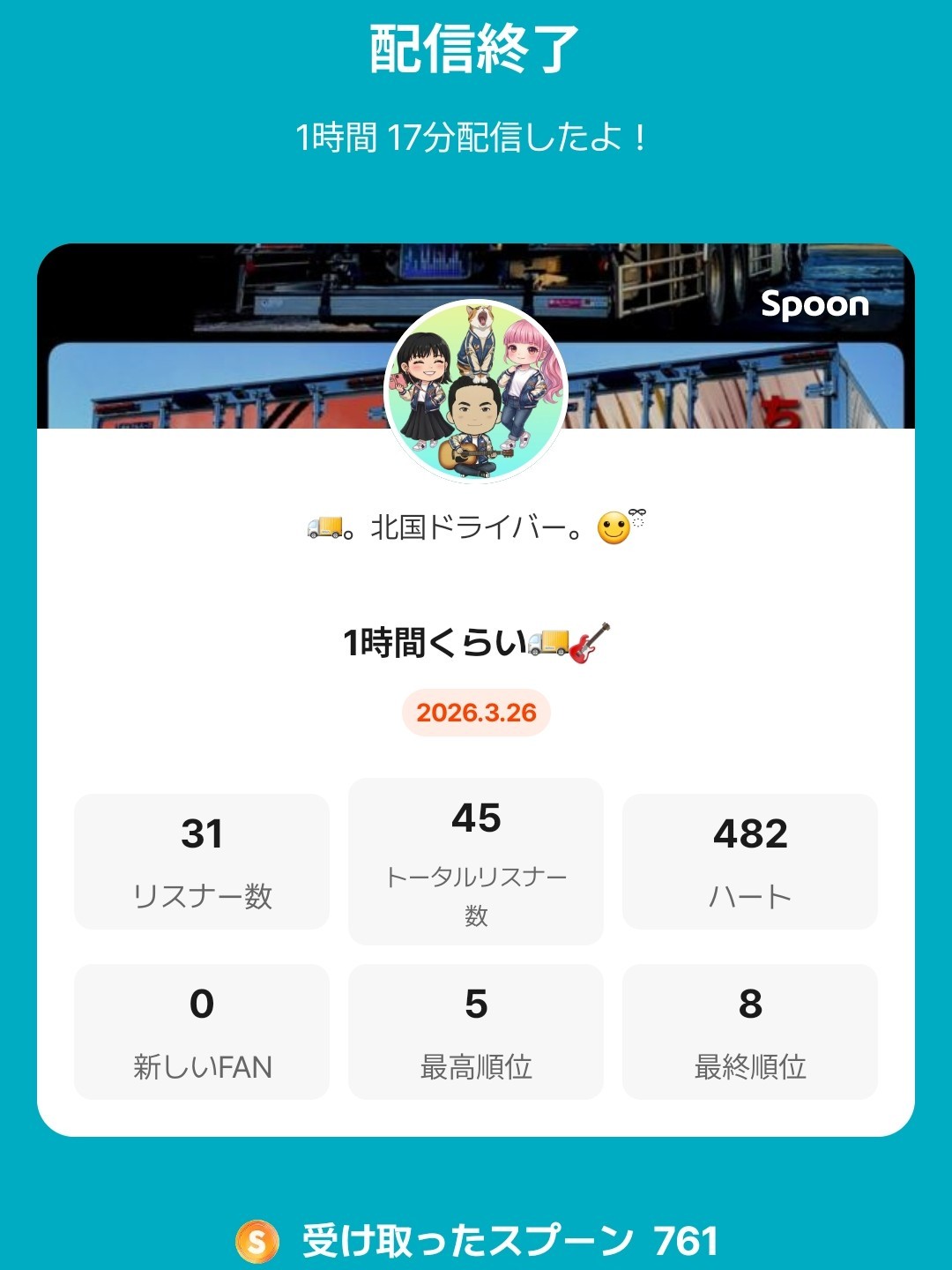Expand the 最終順位 stat card
The image size is (952, 1270).
pyautogui.click(x=749, y=1030)
